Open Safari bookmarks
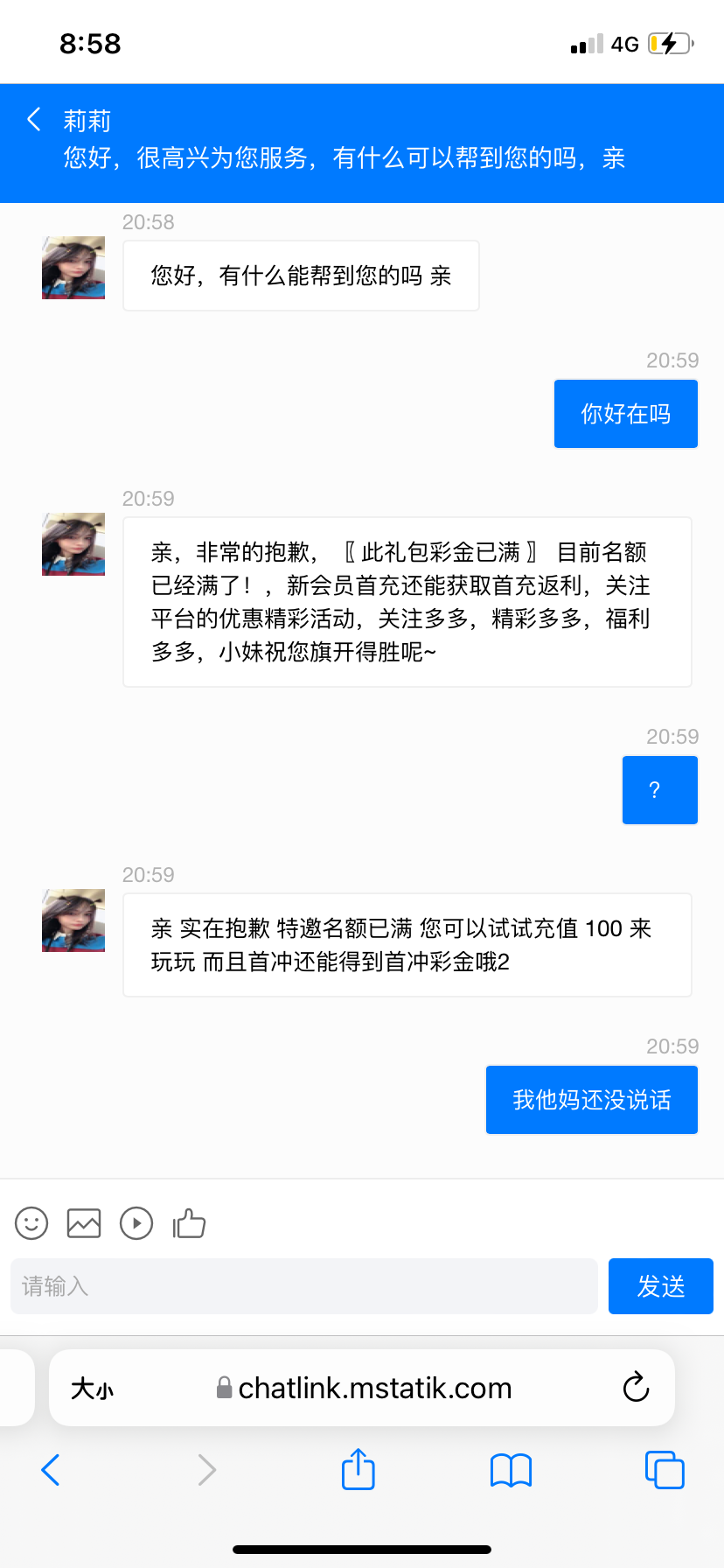This screenshot has height=1568, width=724. click(511, 1470)
